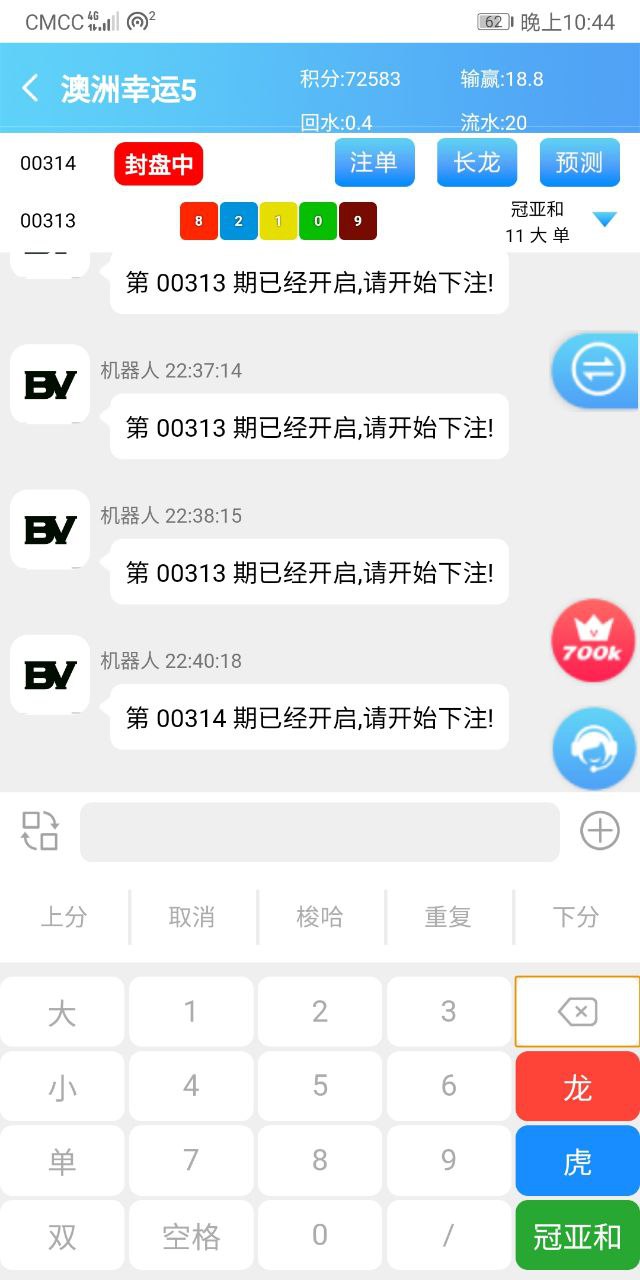The height and width of the screenshot is (1280, 640).
Task: Go back from 澳洲幸运5
Action: pyautogui.click(x=31, y=89)
